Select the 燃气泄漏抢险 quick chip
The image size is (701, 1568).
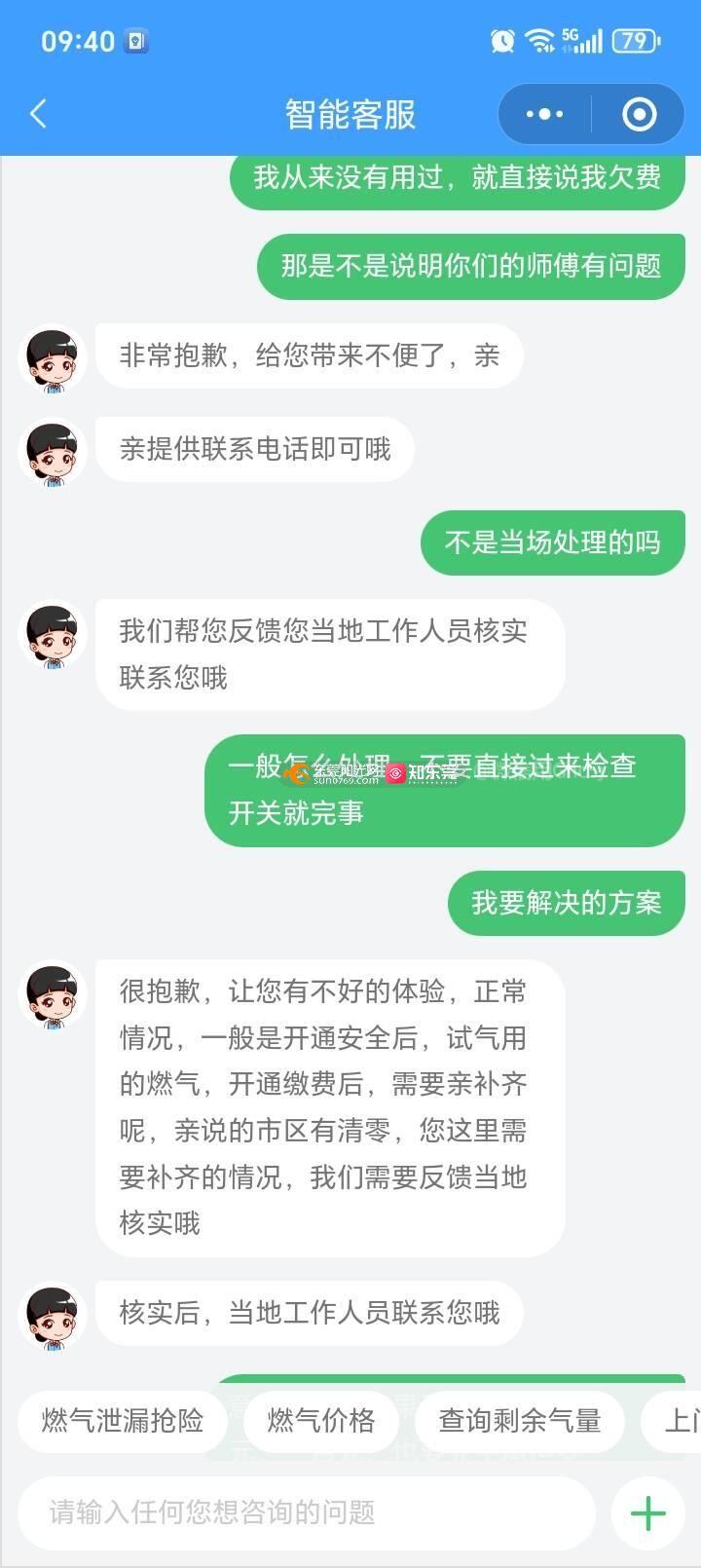[123, 1421]
